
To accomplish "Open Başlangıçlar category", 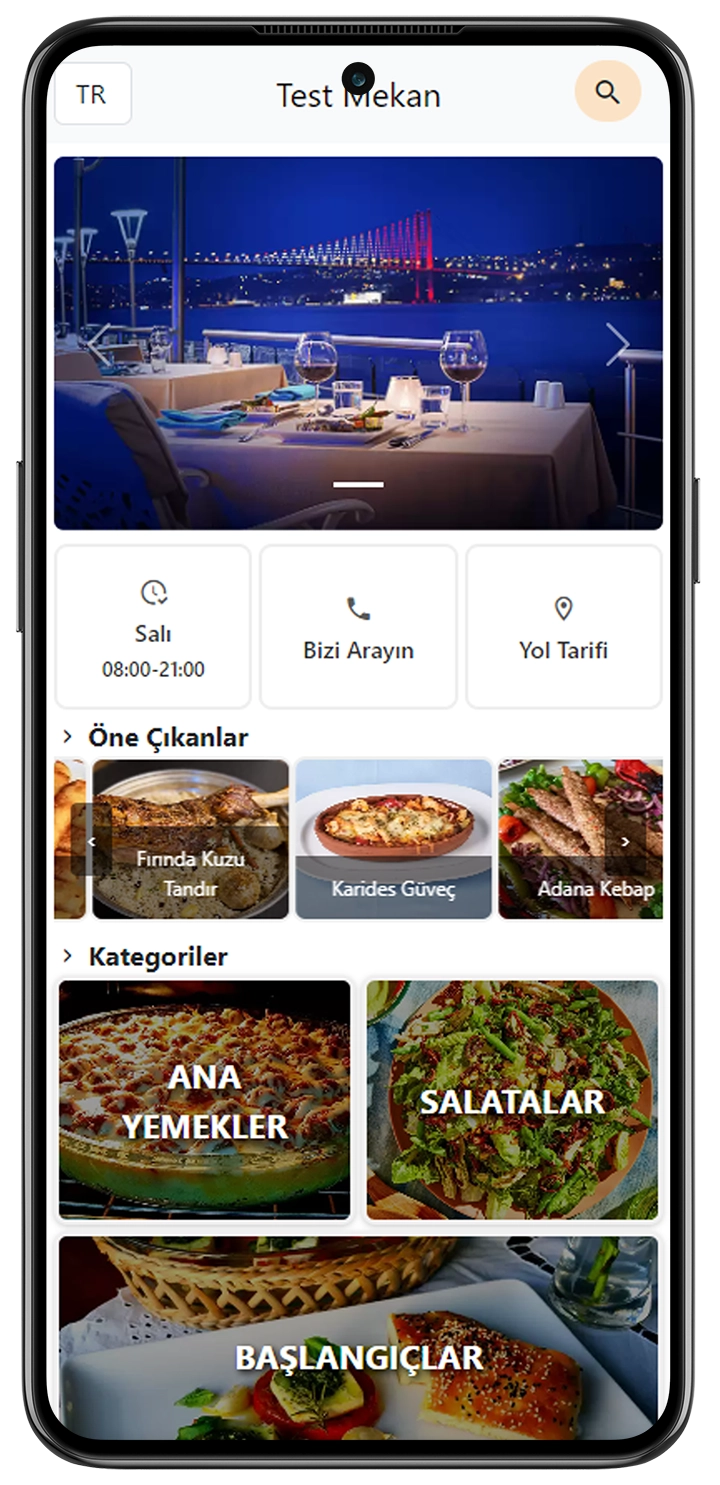I will (x=358, y=1340).
